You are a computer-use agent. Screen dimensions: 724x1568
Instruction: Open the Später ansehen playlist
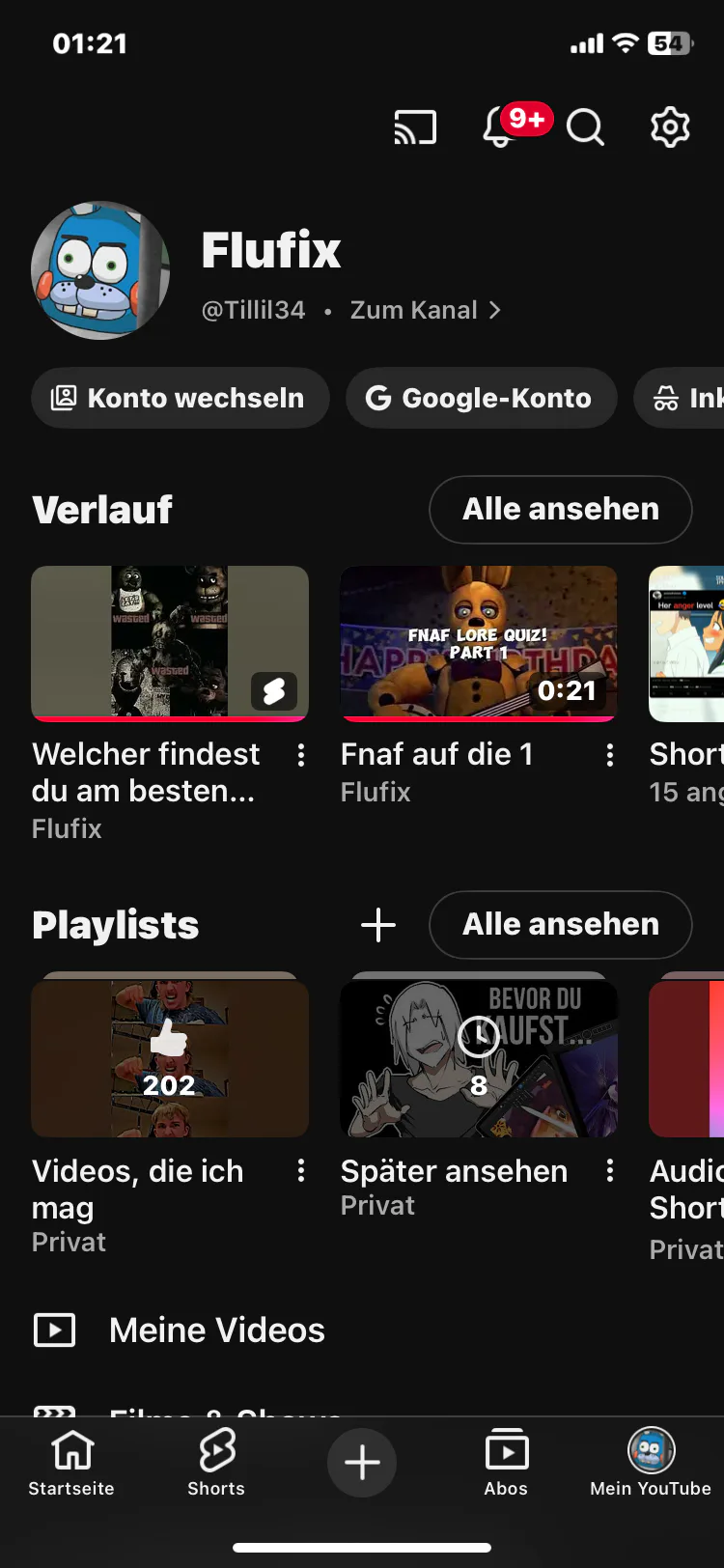(x=479, y=1058)
